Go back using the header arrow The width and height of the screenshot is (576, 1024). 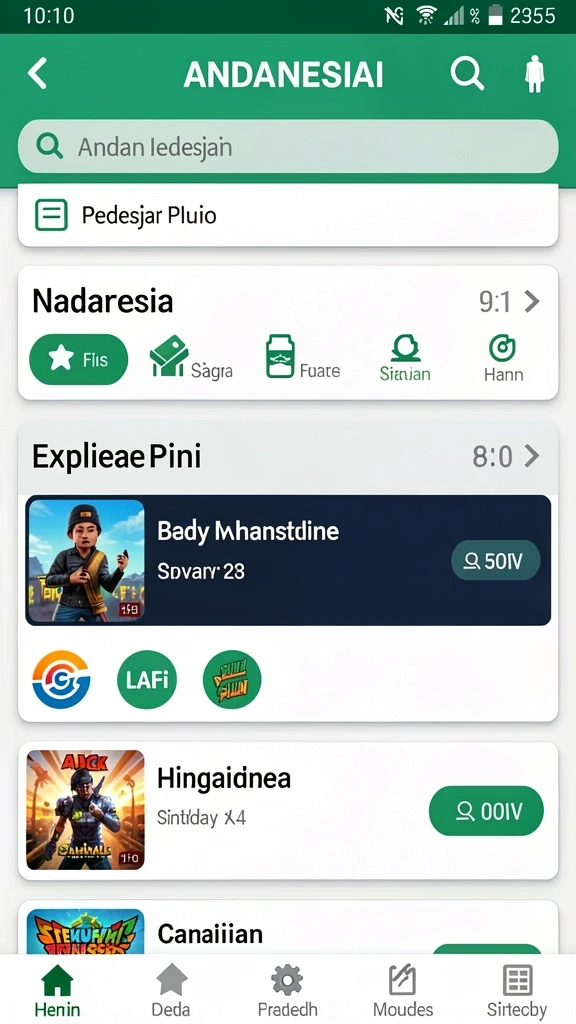(x=38, y=72)
